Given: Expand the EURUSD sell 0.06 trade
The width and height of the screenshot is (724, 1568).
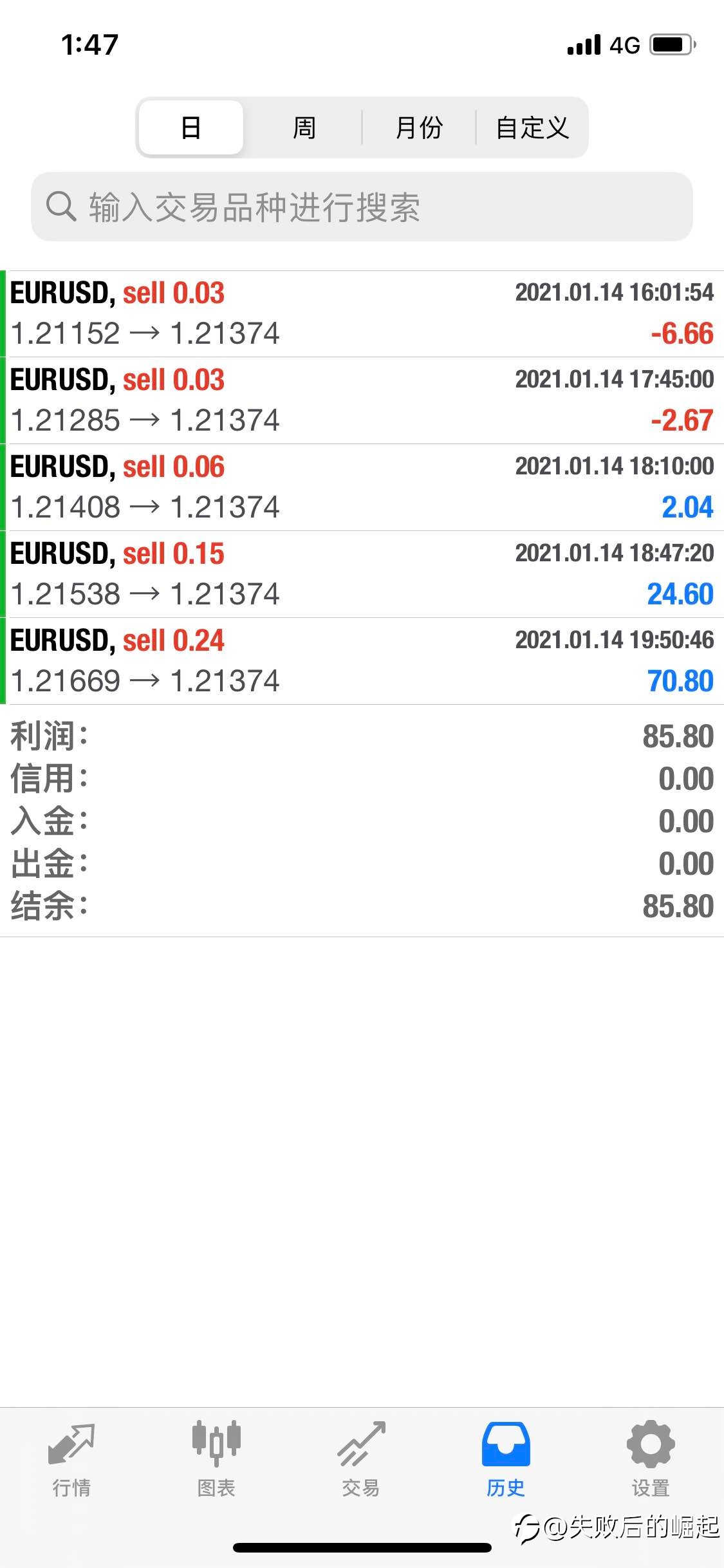Looking at the screenshot, I should click(362, 487).
